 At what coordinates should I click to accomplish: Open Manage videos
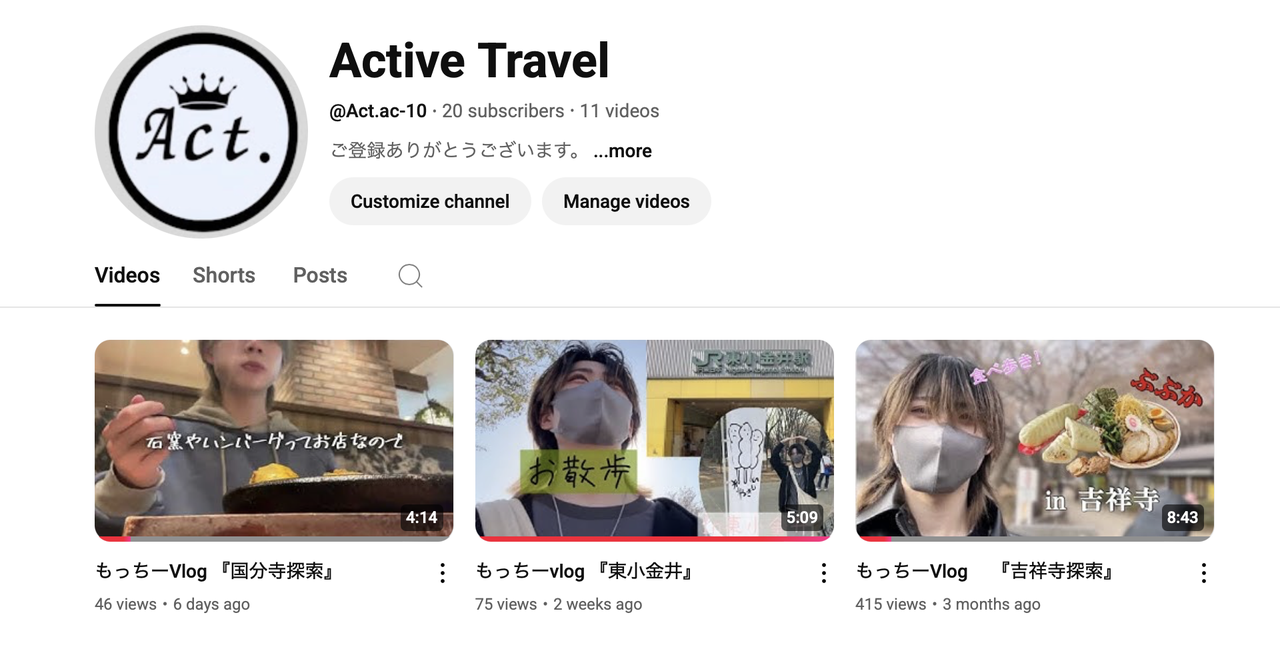pyautogui.click(x=626, y=201)
